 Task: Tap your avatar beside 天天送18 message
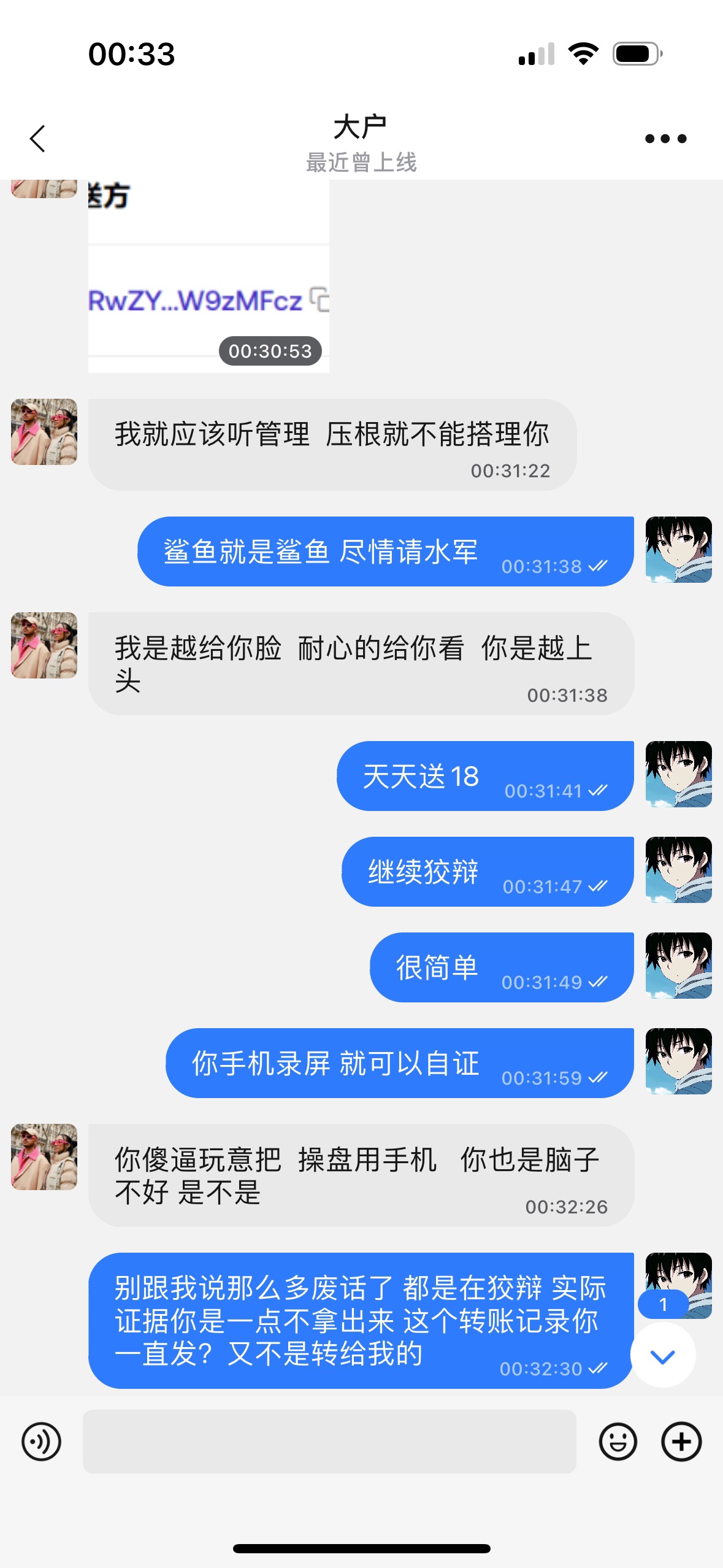tap(678, 774)
